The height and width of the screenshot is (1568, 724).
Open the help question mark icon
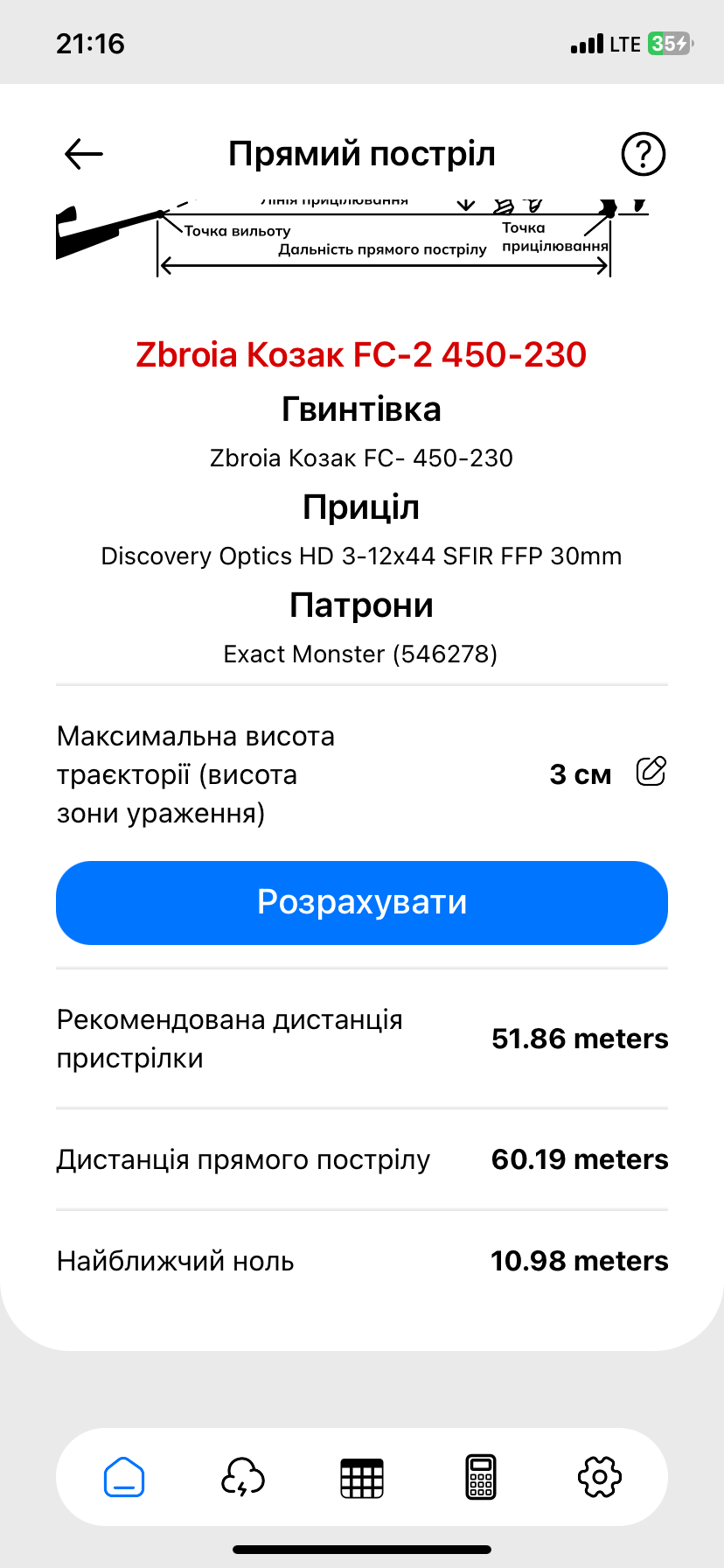click(x=644, y=154)
